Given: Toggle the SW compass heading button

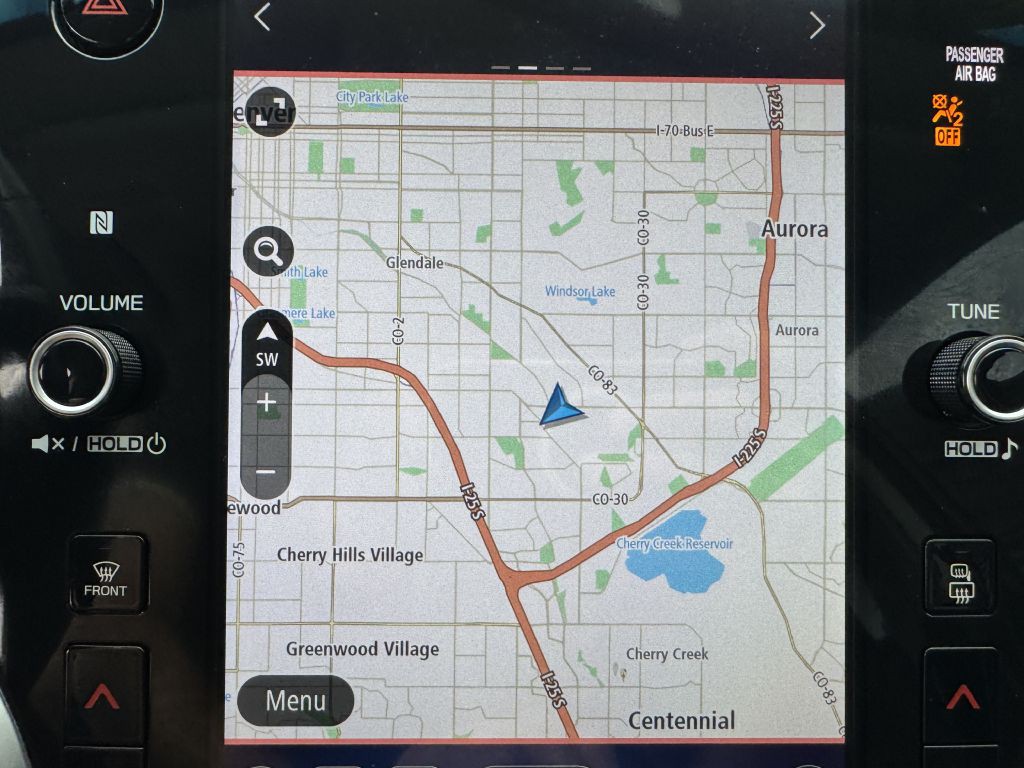Looking at the screenshot, I should [x=267, y=343].
